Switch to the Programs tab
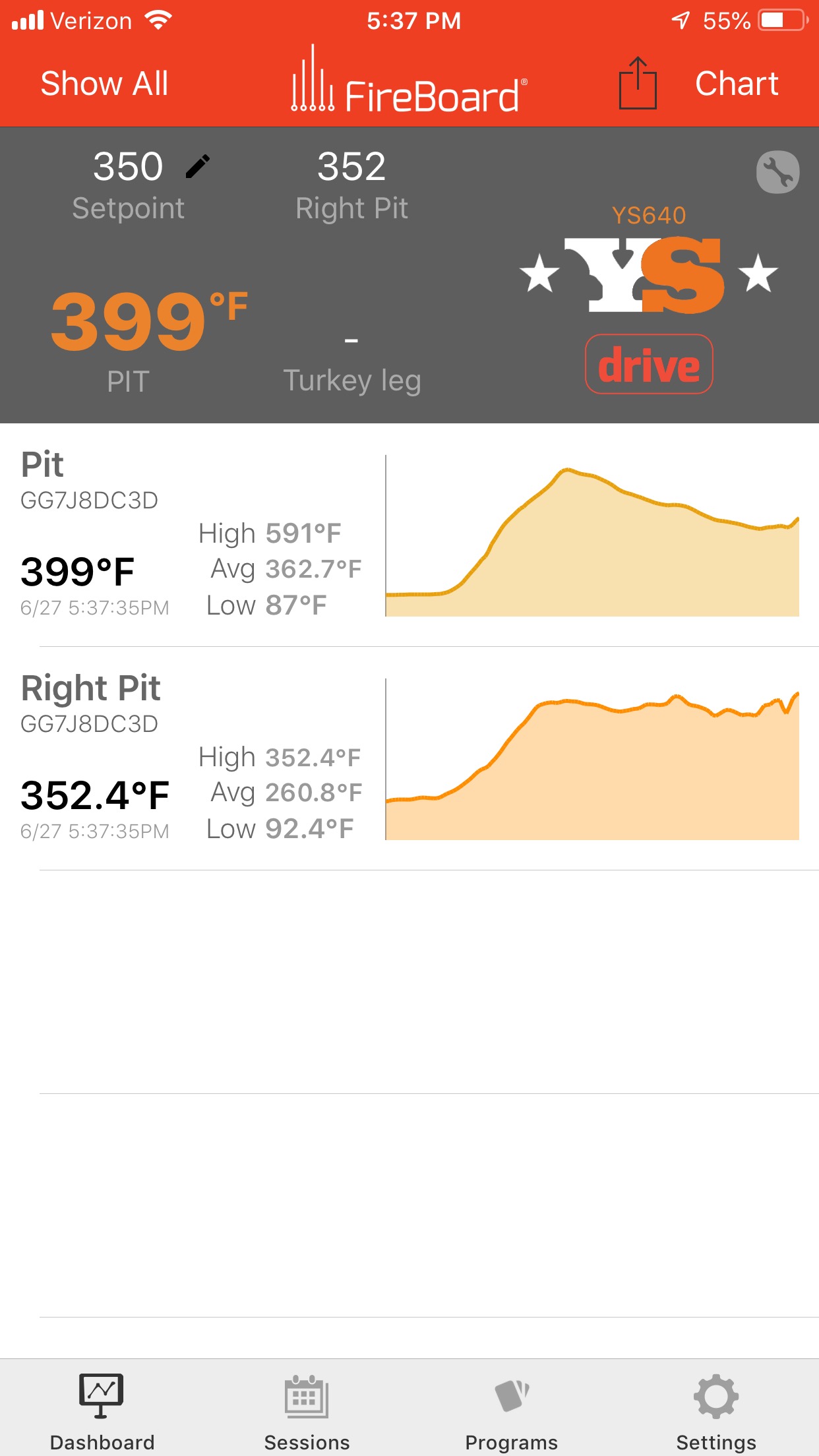 (512, 1409)
